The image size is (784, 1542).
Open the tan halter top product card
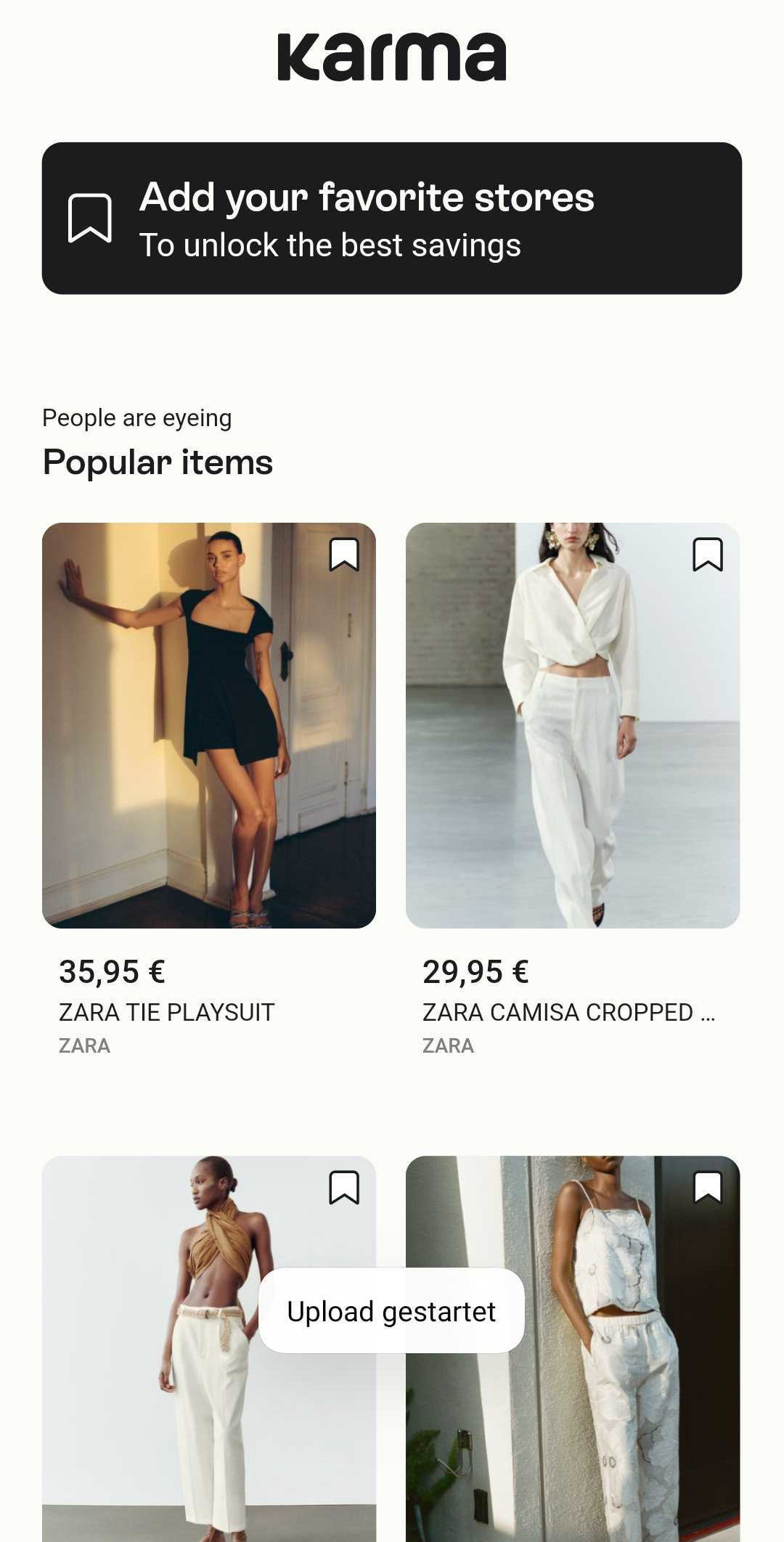click(x=145, y=1416)
